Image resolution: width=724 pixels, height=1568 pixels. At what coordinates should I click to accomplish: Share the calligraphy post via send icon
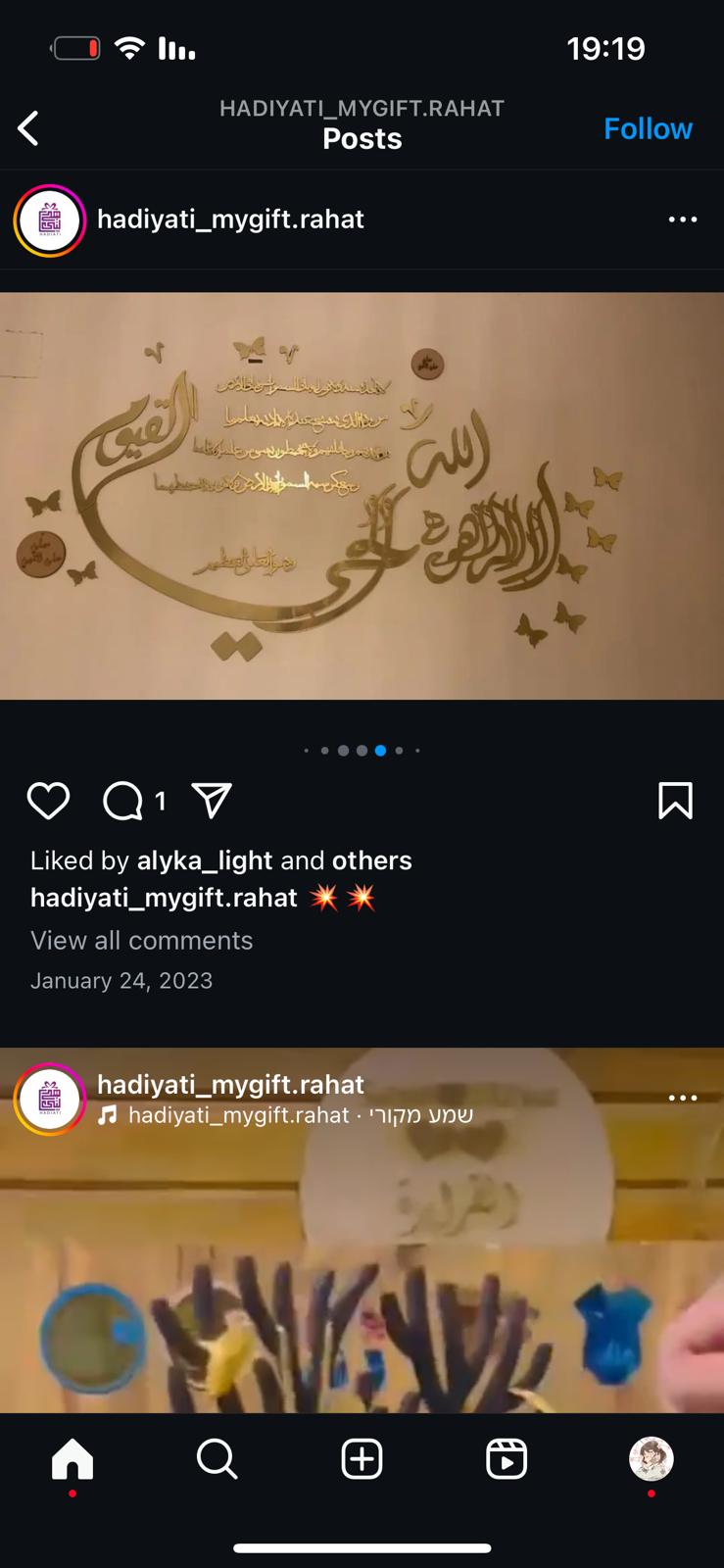pyautogui.click(x=212, y=801)
